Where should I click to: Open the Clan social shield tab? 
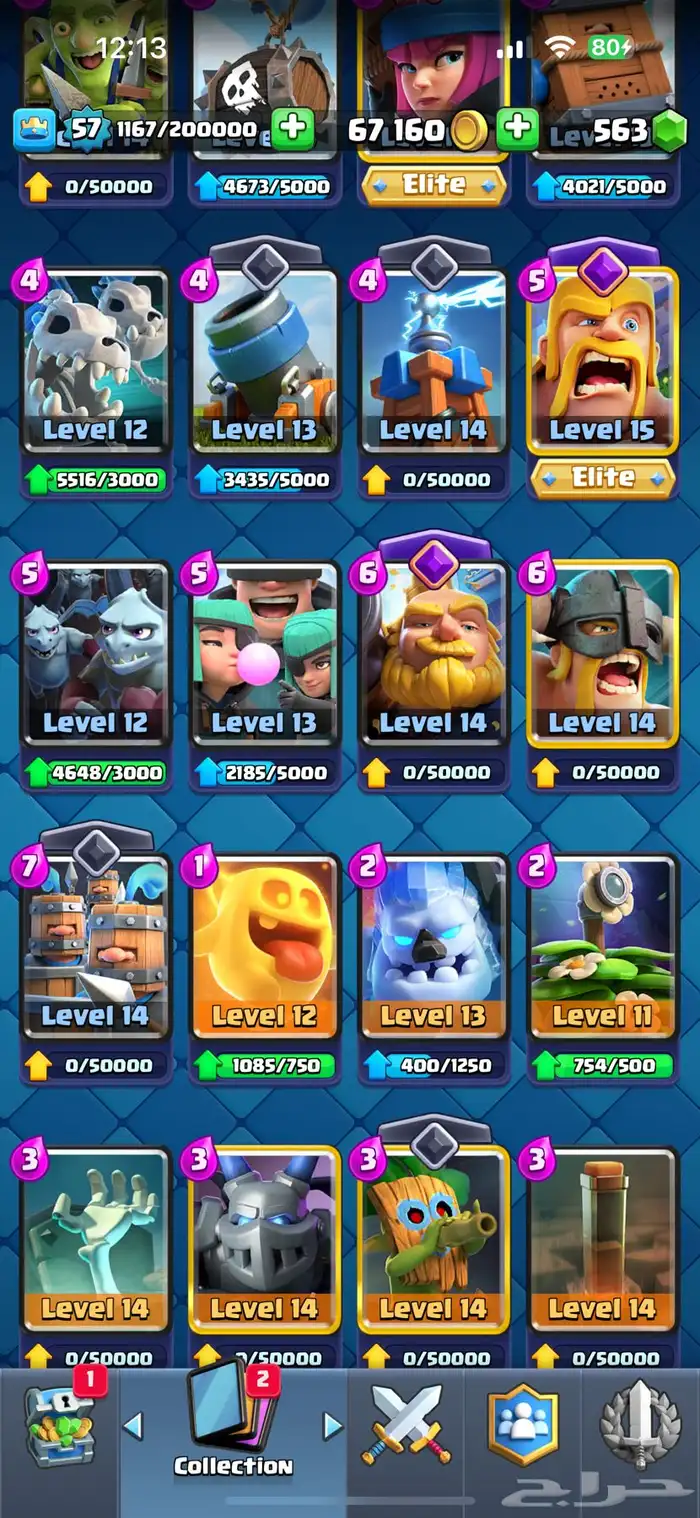pyautogui.click(x=523, y=1424)
